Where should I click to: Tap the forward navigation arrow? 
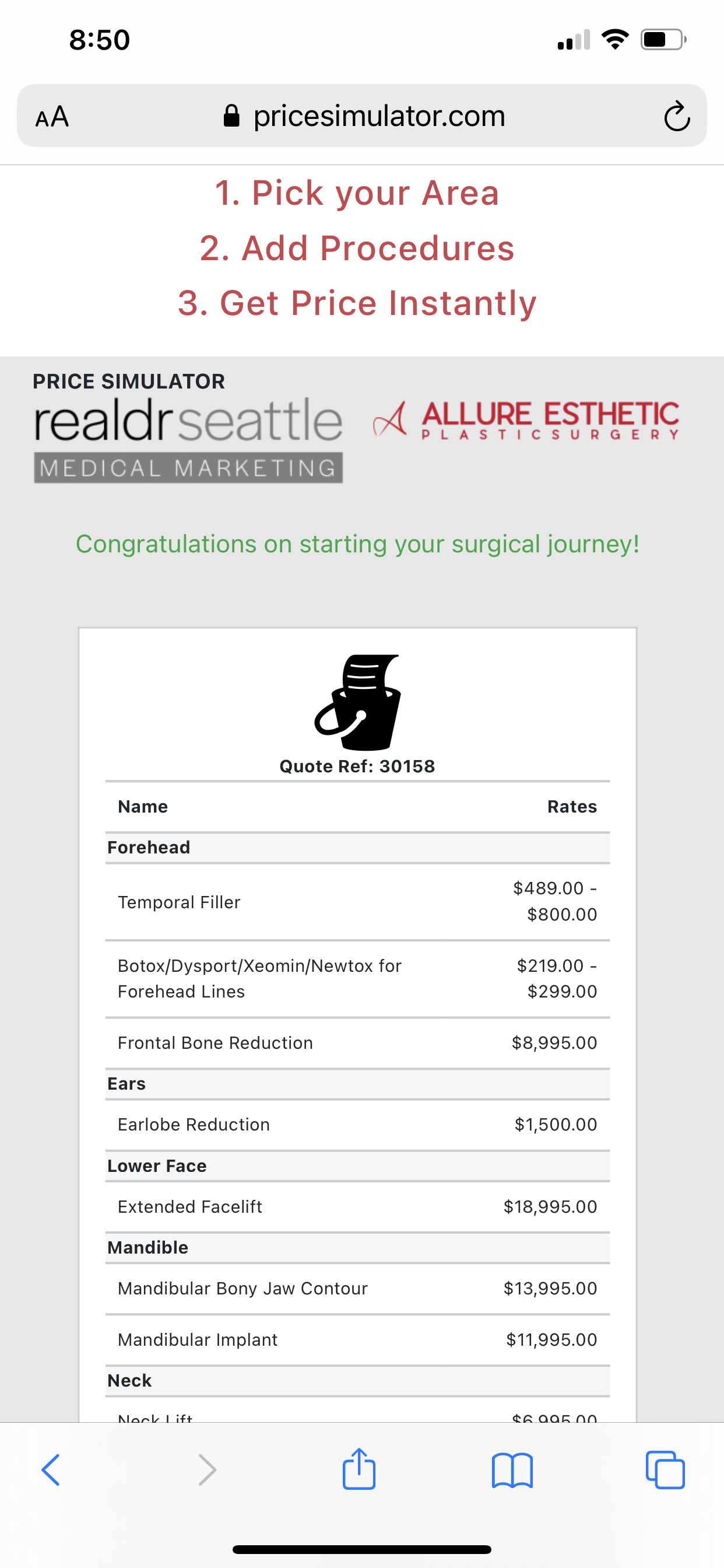point(206,1470)
